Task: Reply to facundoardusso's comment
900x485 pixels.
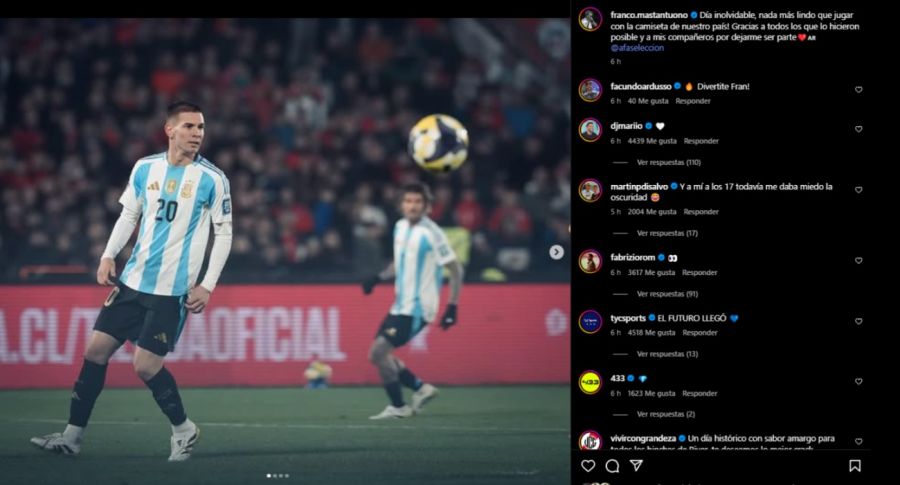Action: tap(693, 101)
